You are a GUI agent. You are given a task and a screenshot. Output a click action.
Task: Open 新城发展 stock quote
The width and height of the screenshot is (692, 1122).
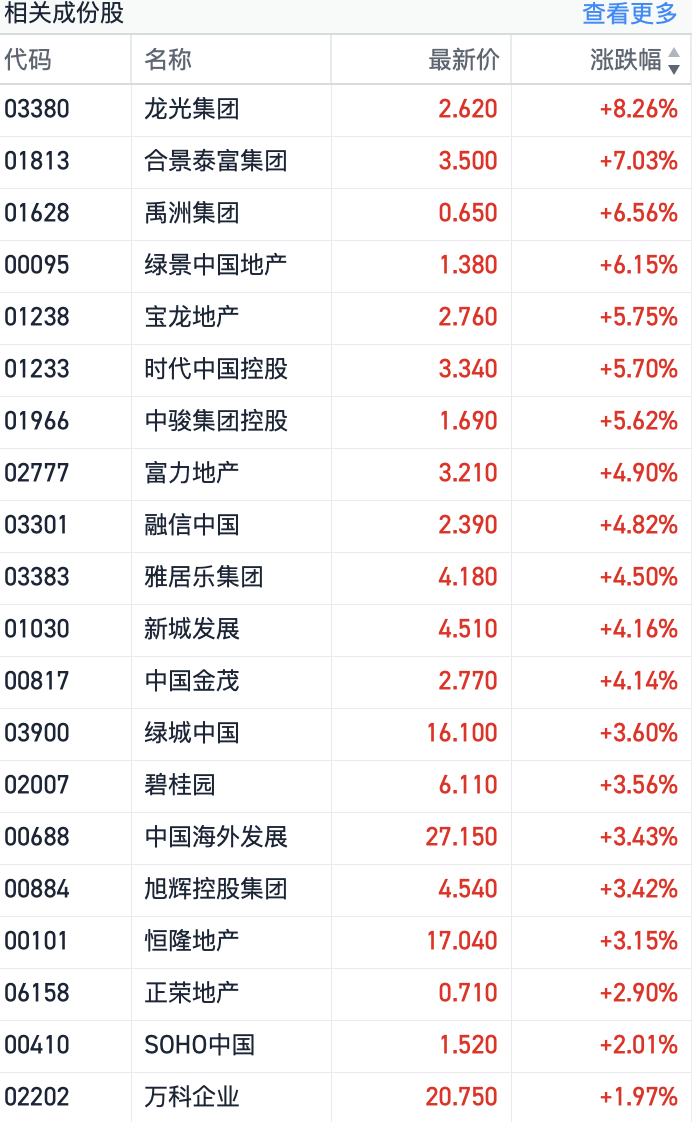[191, 629]
